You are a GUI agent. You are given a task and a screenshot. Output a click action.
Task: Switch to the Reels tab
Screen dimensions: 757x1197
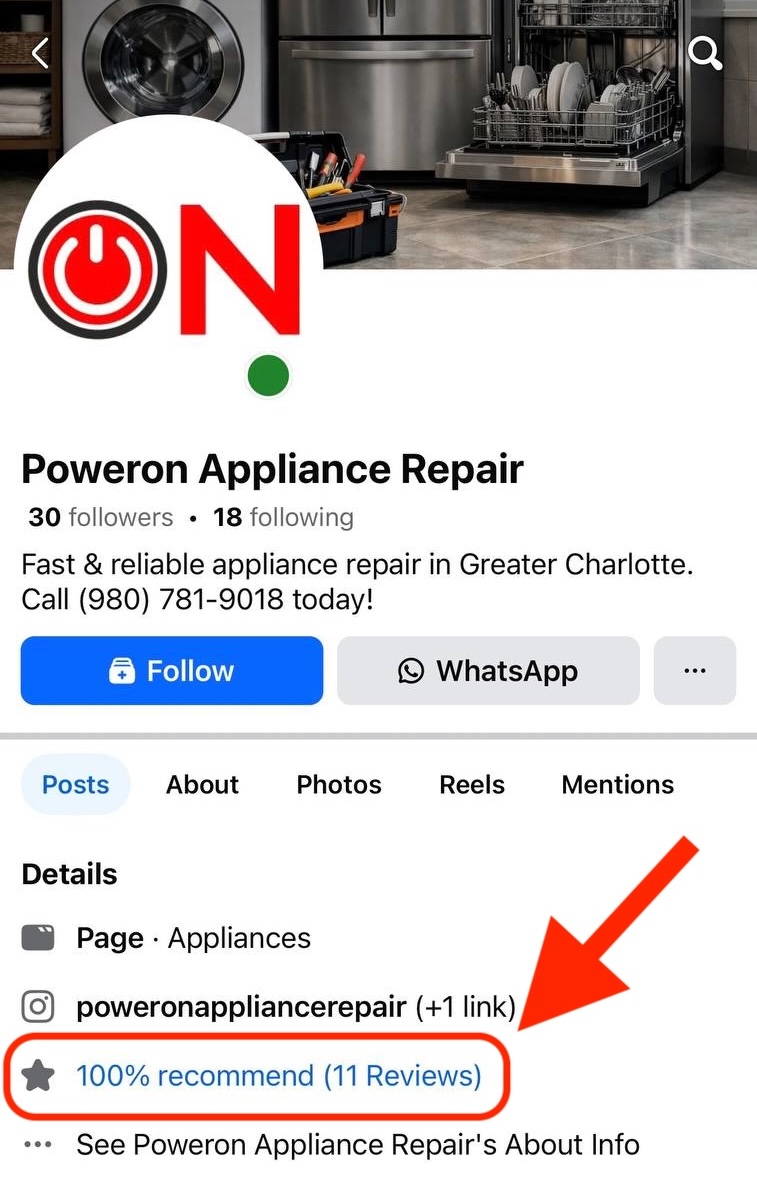pos(472,785)
